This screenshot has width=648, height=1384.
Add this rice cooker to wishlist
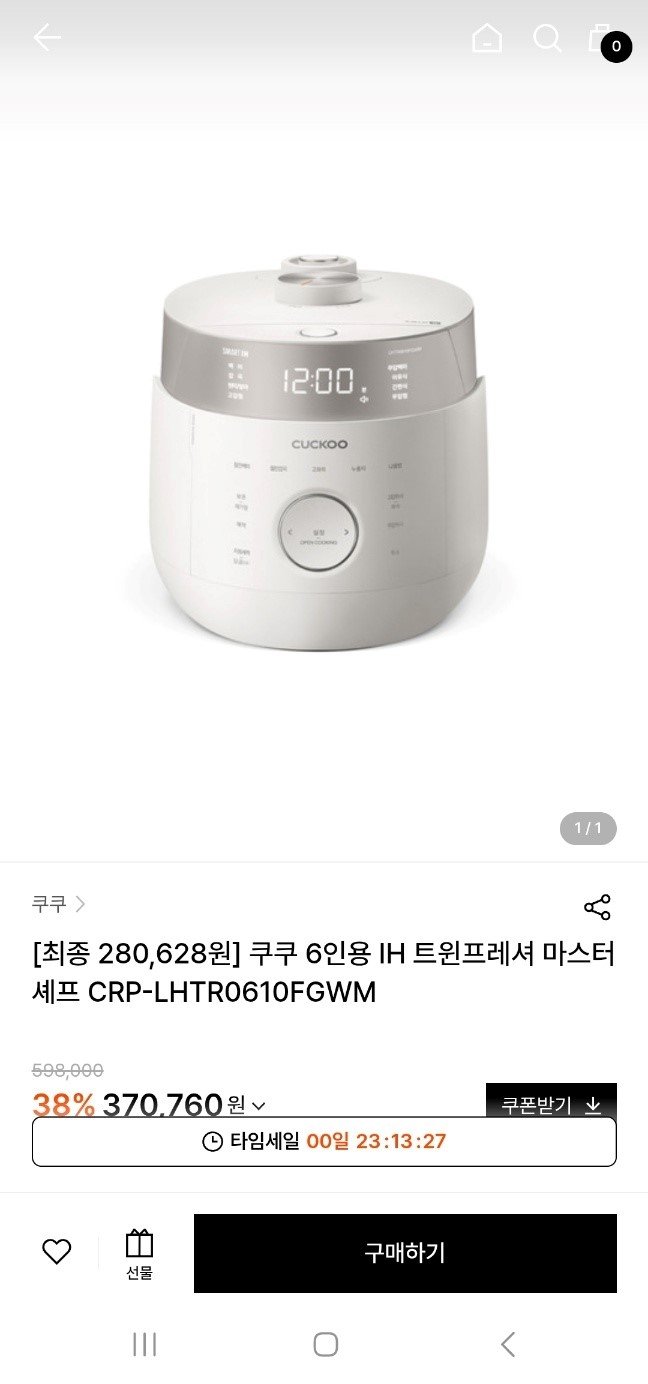pyautogui.click(x=57, y=1251)
